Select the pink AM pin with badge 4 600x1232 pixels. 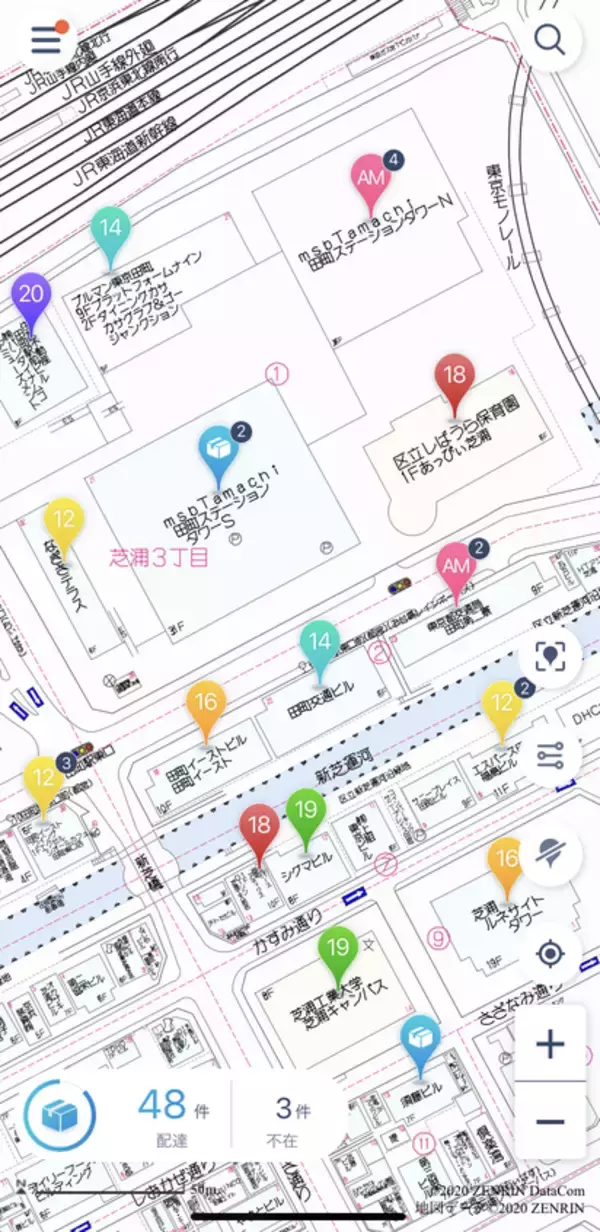[371, 179]
